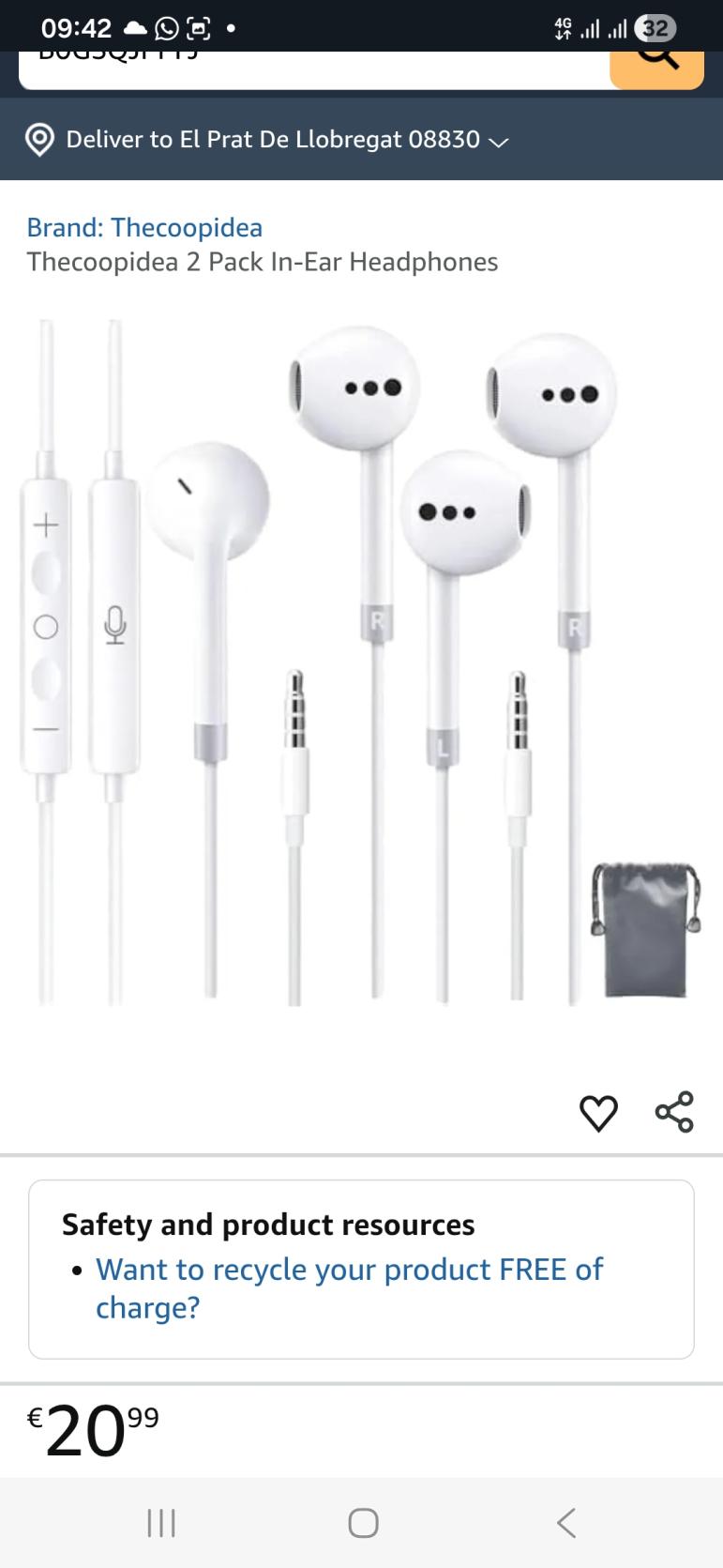Go to the home screen

[x=363, y=1522]
